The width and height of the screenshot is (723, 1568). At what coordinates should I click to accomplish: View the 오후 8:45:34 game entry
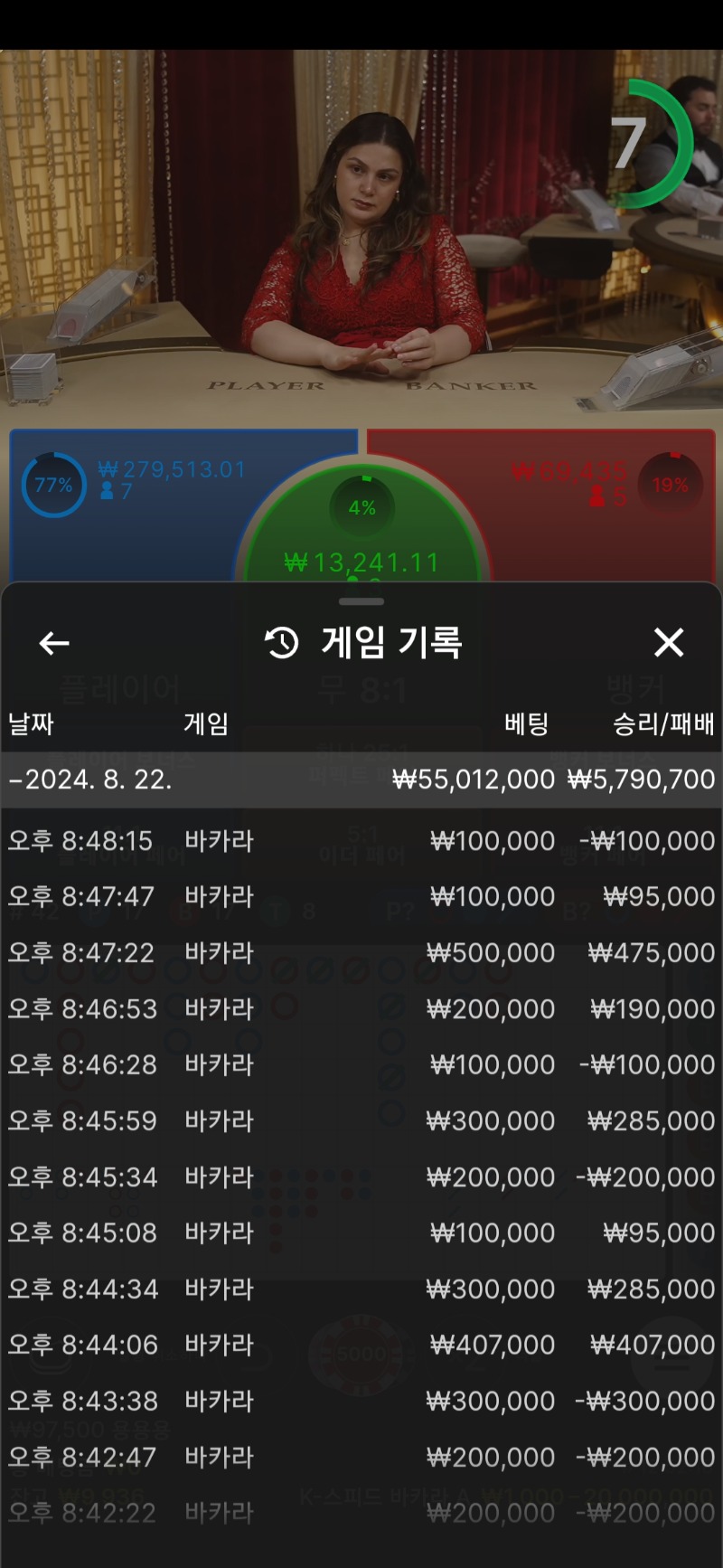click(x=361, y=1177)
